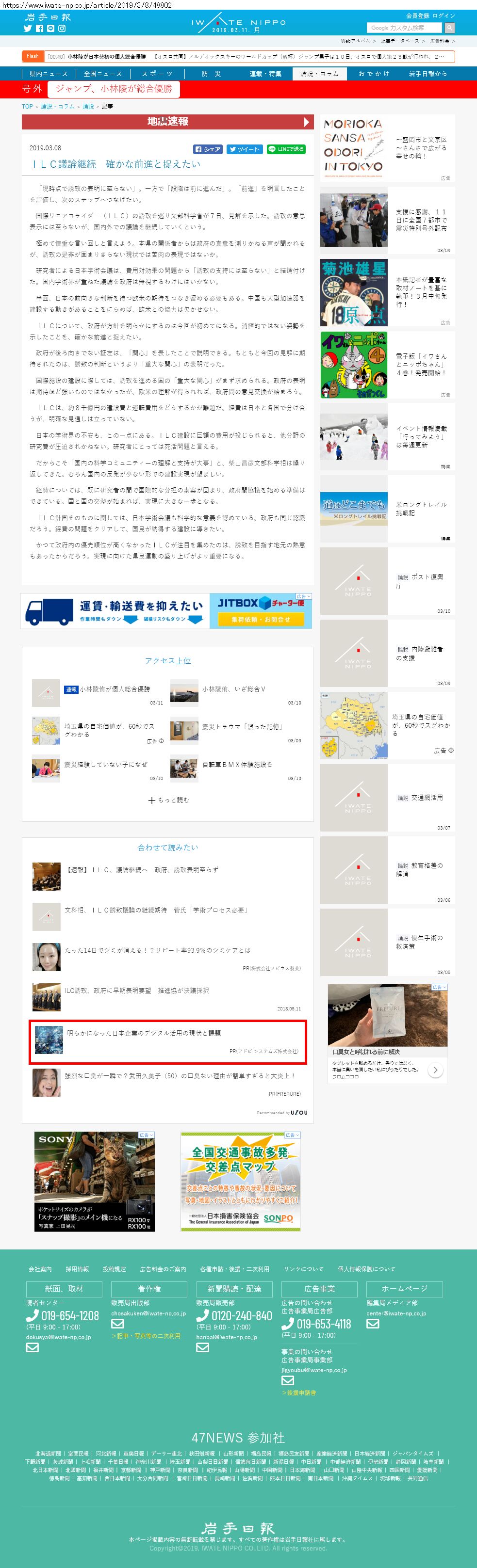Open the 論説 breadcrumb link
The image size is (477, 1568).
(88, 107)
